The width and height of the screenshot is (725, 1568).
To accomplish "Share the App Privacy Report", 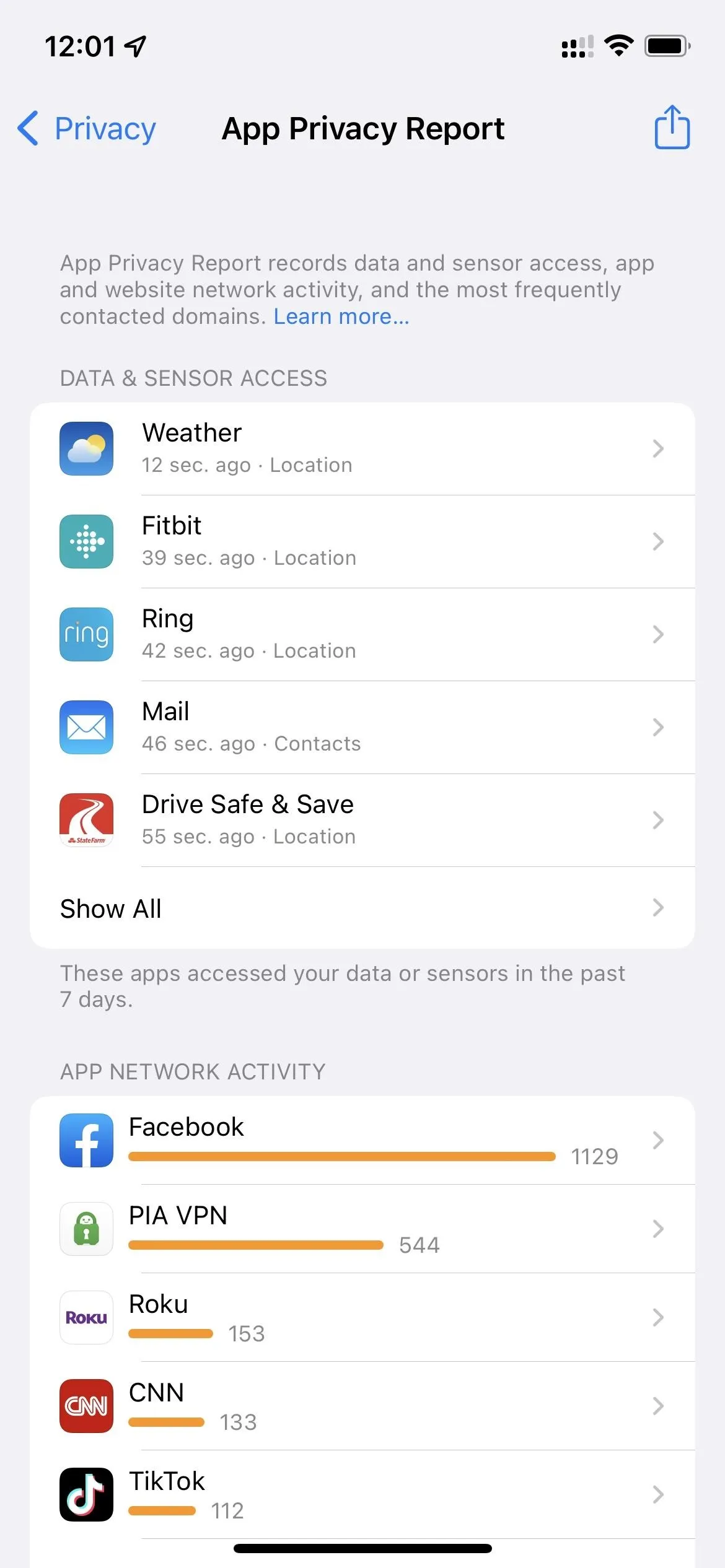I will [x=672, y=127].
